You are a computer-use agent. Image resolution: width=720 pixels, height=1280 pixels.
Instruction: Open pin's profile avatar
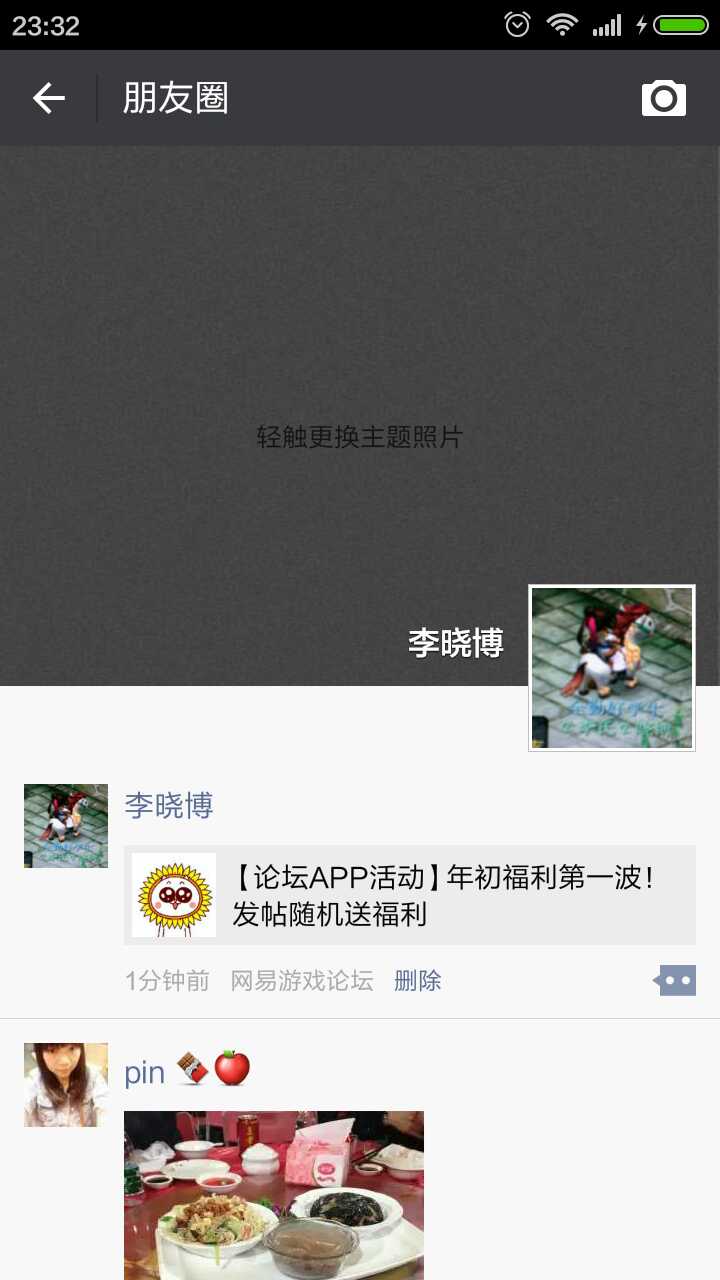[66, 1085]
